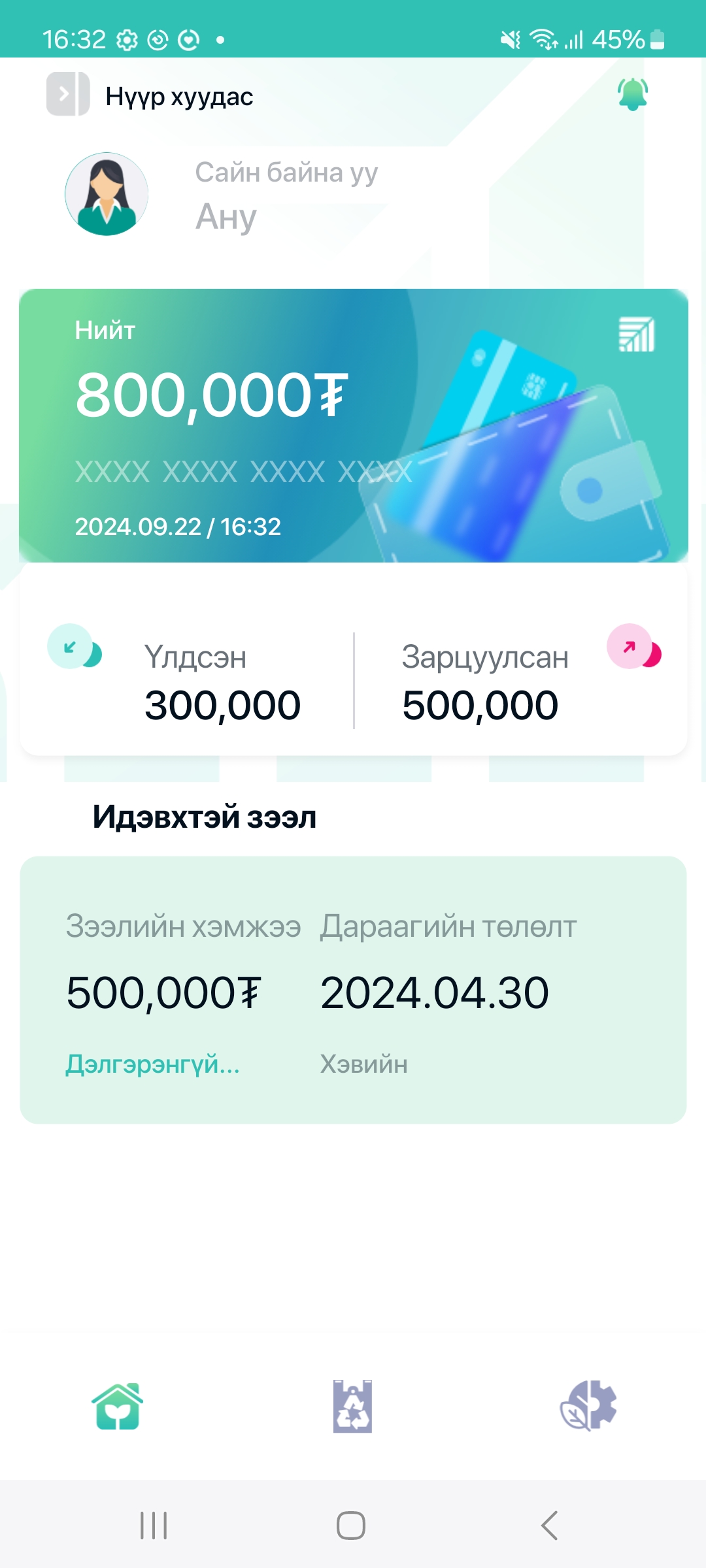Open the side drawer menu button
The height and width of the screenshot is (1568, 706).
(x=67, y=94)
